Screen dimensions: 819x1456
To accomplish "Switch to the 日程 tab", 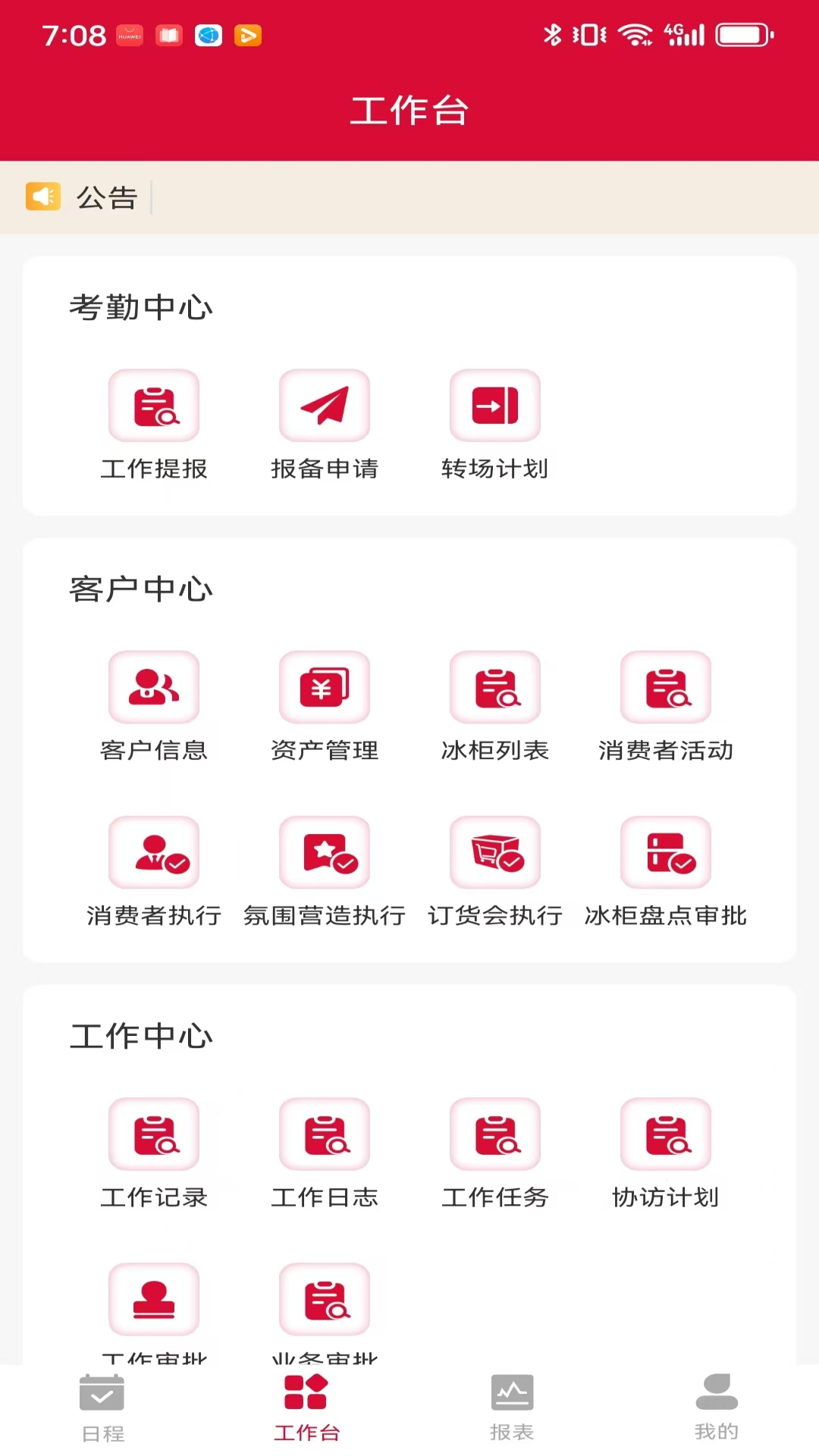I will [x=102, y=1409].
